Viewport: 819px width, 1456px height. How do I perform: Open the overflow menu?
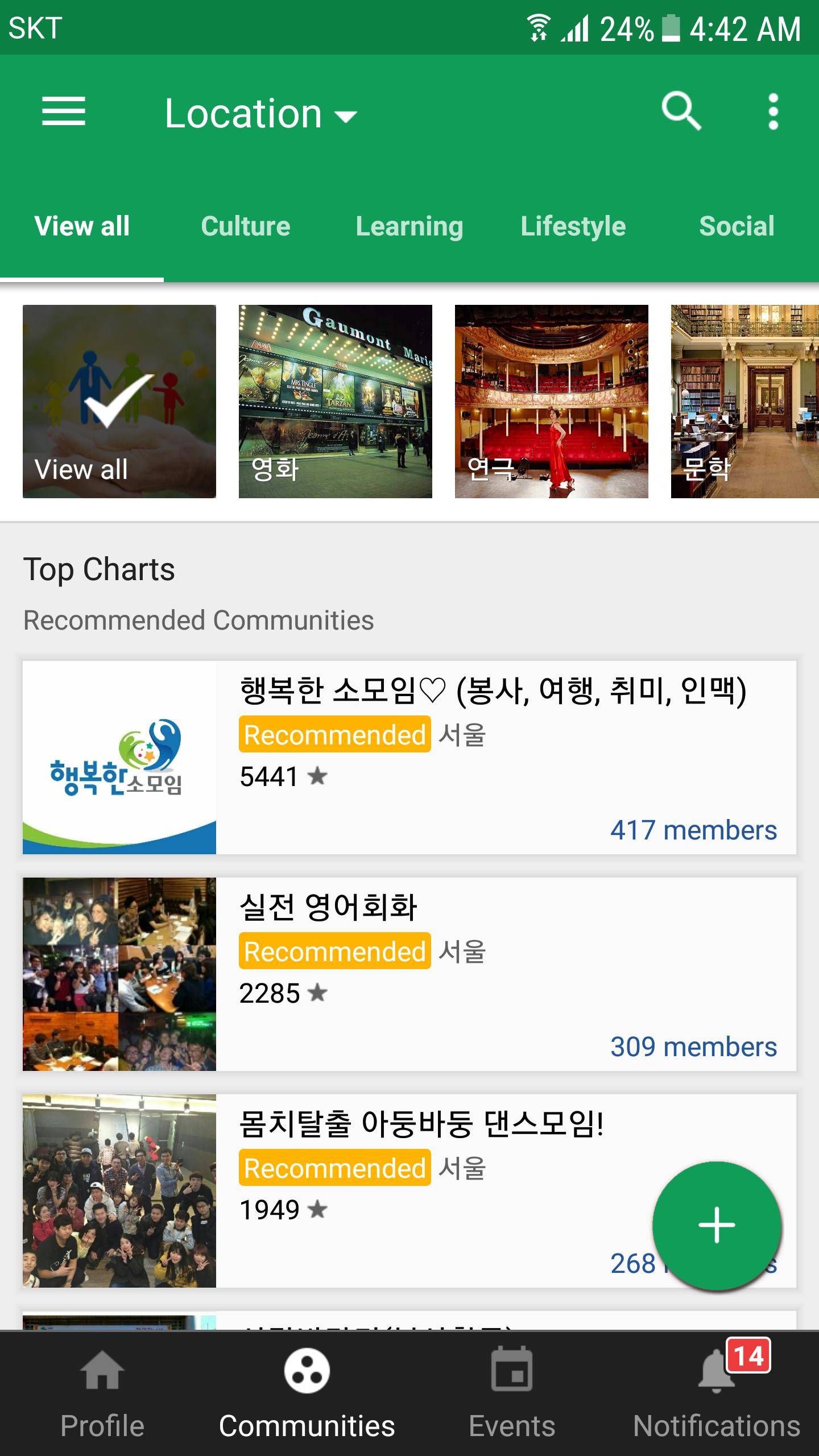click(773, 111)
